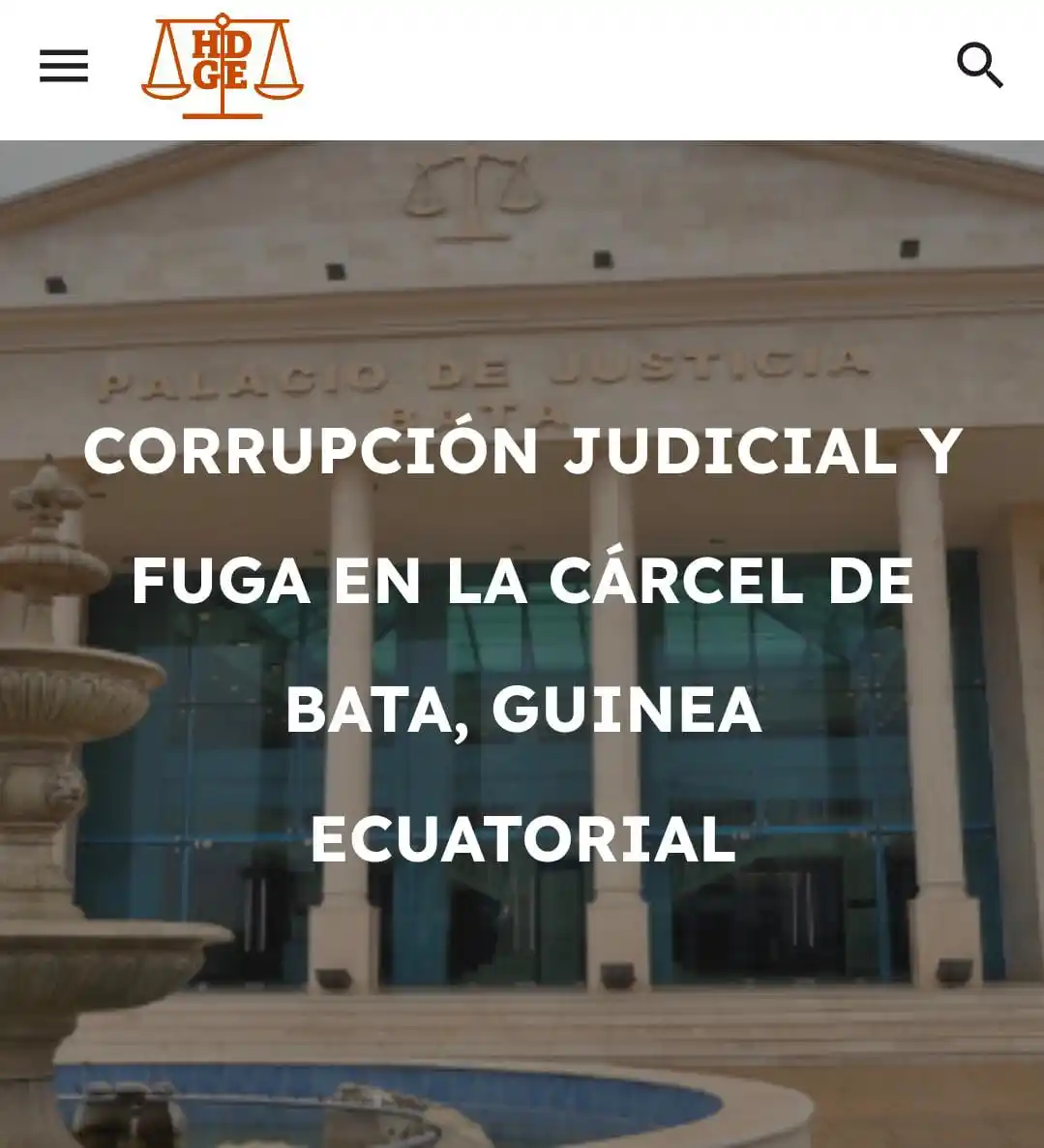Go to homepage via HDGE logo
The image size is (1044, 1148).
pyautogui.click(x=223, y=67)
